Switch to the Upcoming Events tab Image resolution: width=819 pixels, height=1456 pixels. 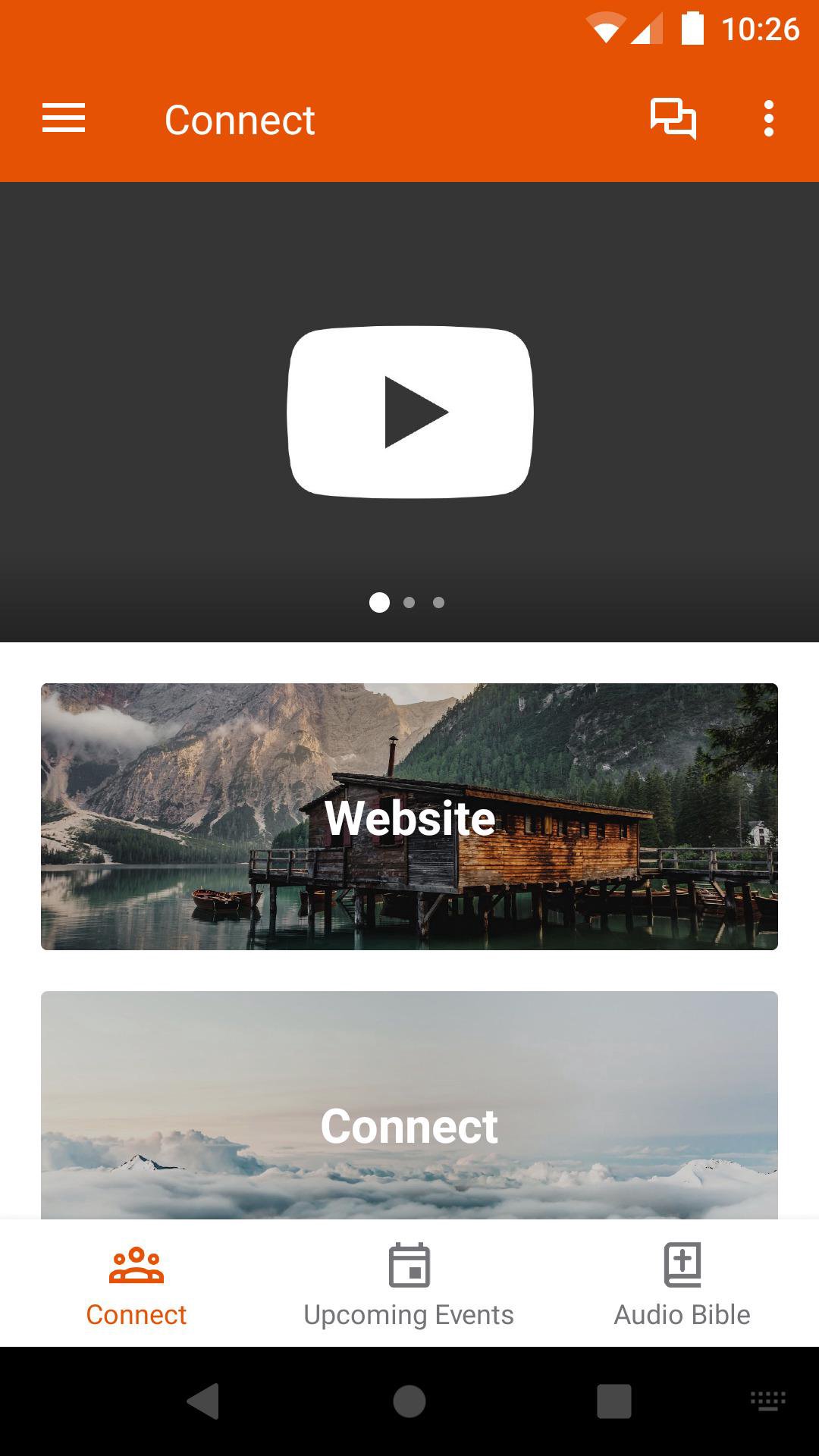point(409,1283)
